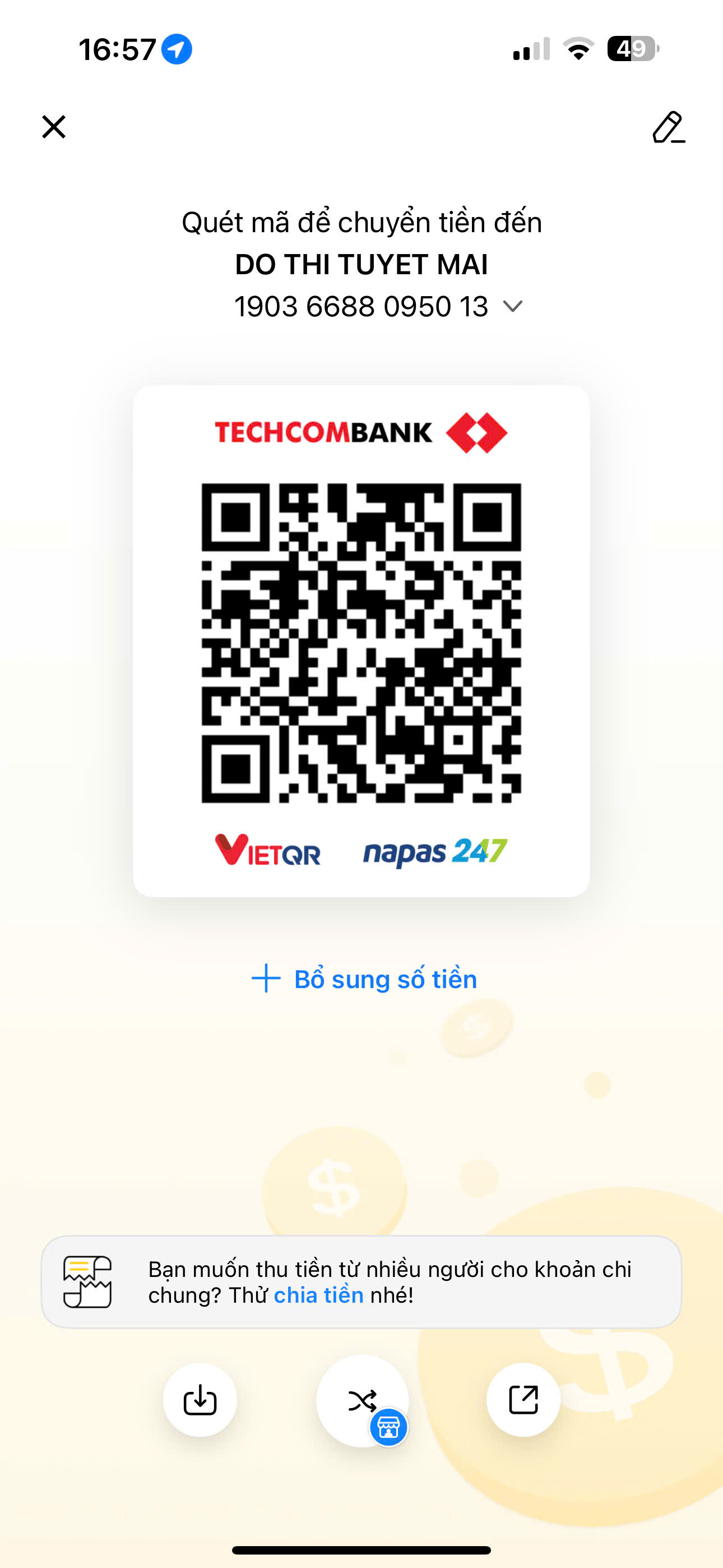The height and width of the screenshot is (1568, 723).
Task: Share the QR code
Action: coord(523,1399)
